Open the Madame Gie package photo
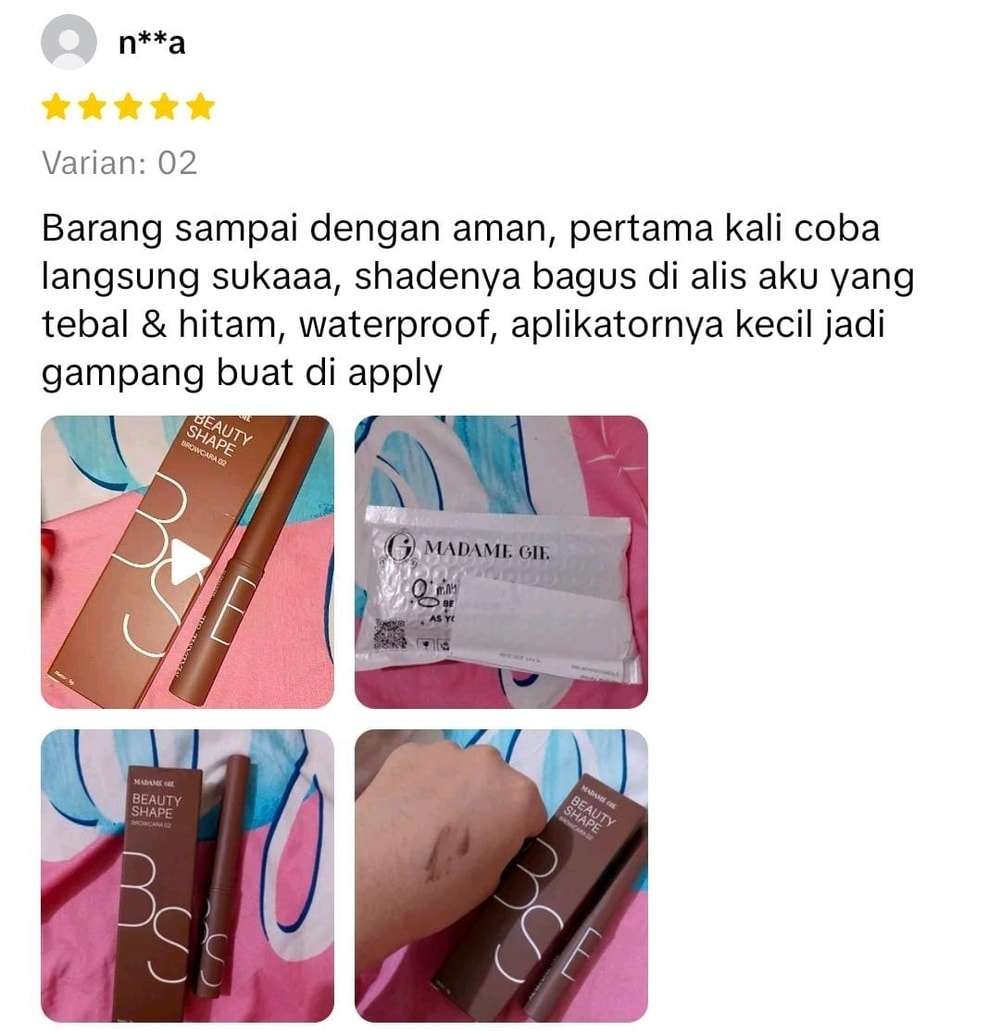The image size is (1000, 1031). click(x=501, y=562)
